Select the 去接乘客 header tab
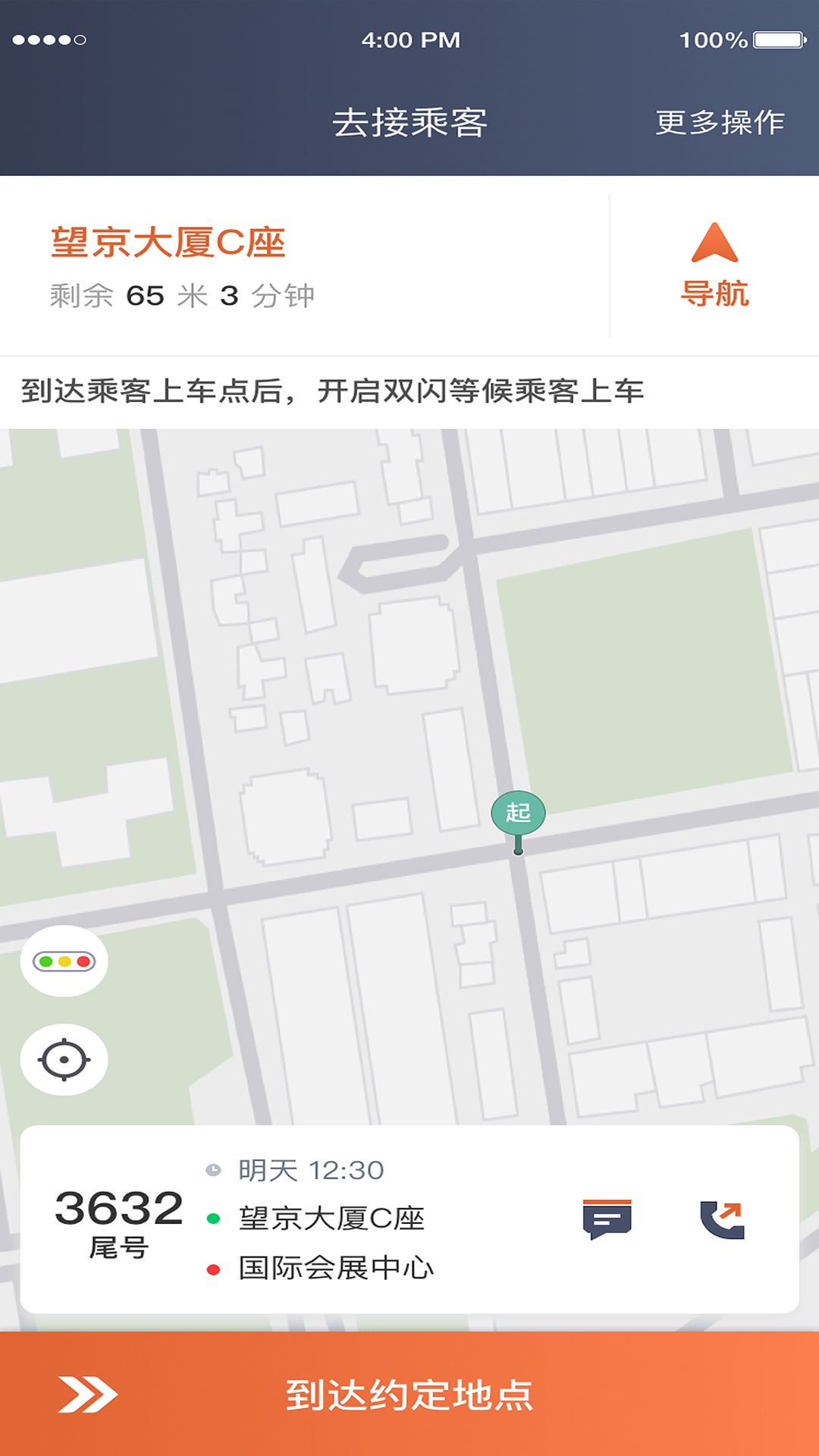 click(x=409, y=120)
